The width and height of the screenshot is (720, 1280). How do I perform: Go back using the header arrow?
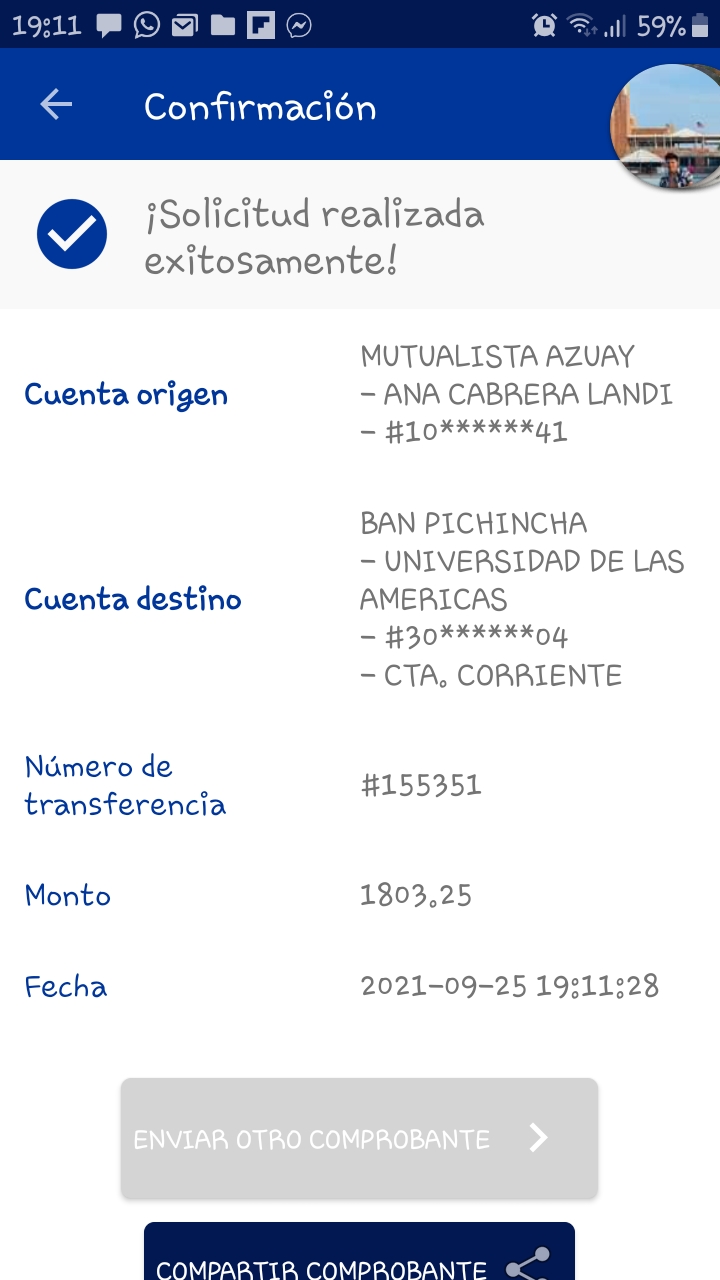(56, 105)
